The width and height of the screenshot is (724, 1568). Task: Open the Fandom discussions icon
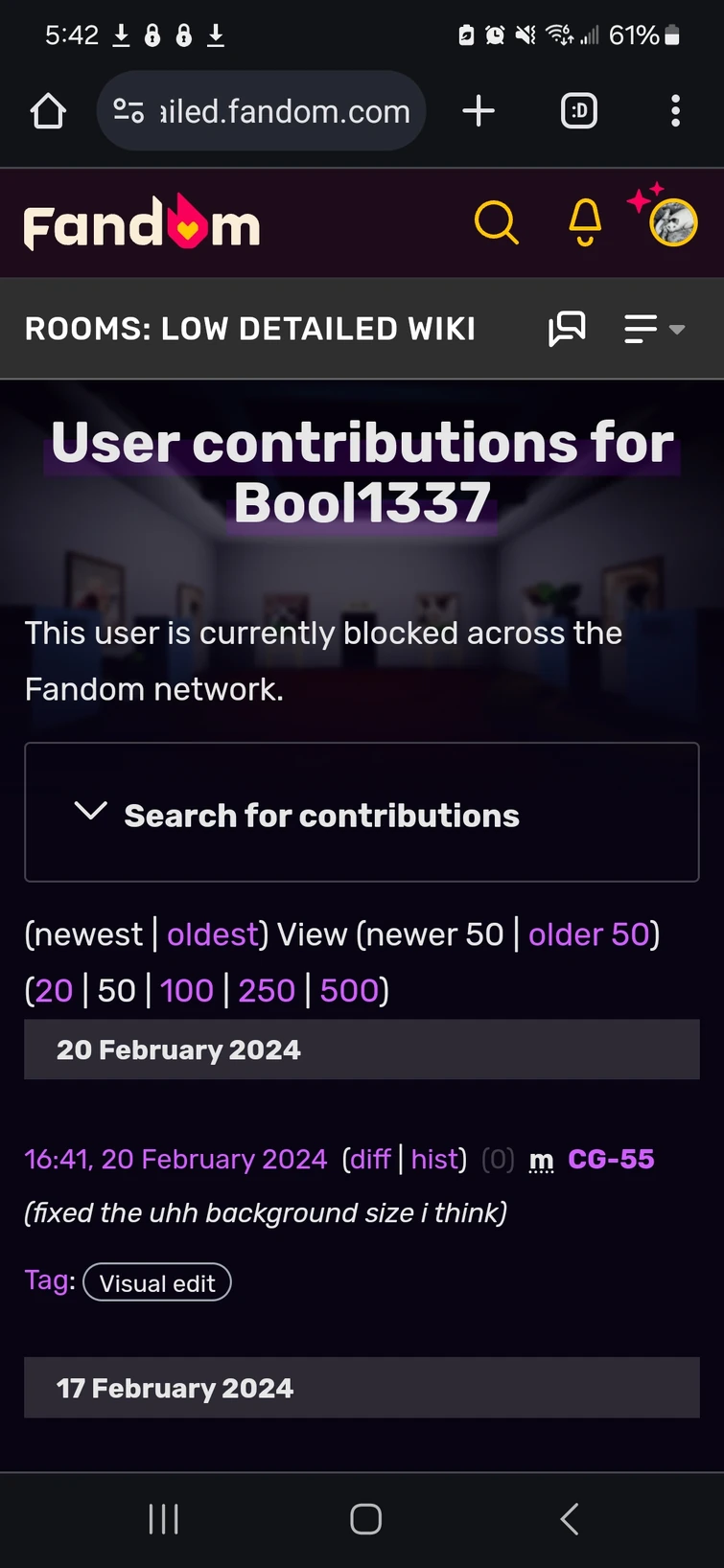[x=567, y=329]
